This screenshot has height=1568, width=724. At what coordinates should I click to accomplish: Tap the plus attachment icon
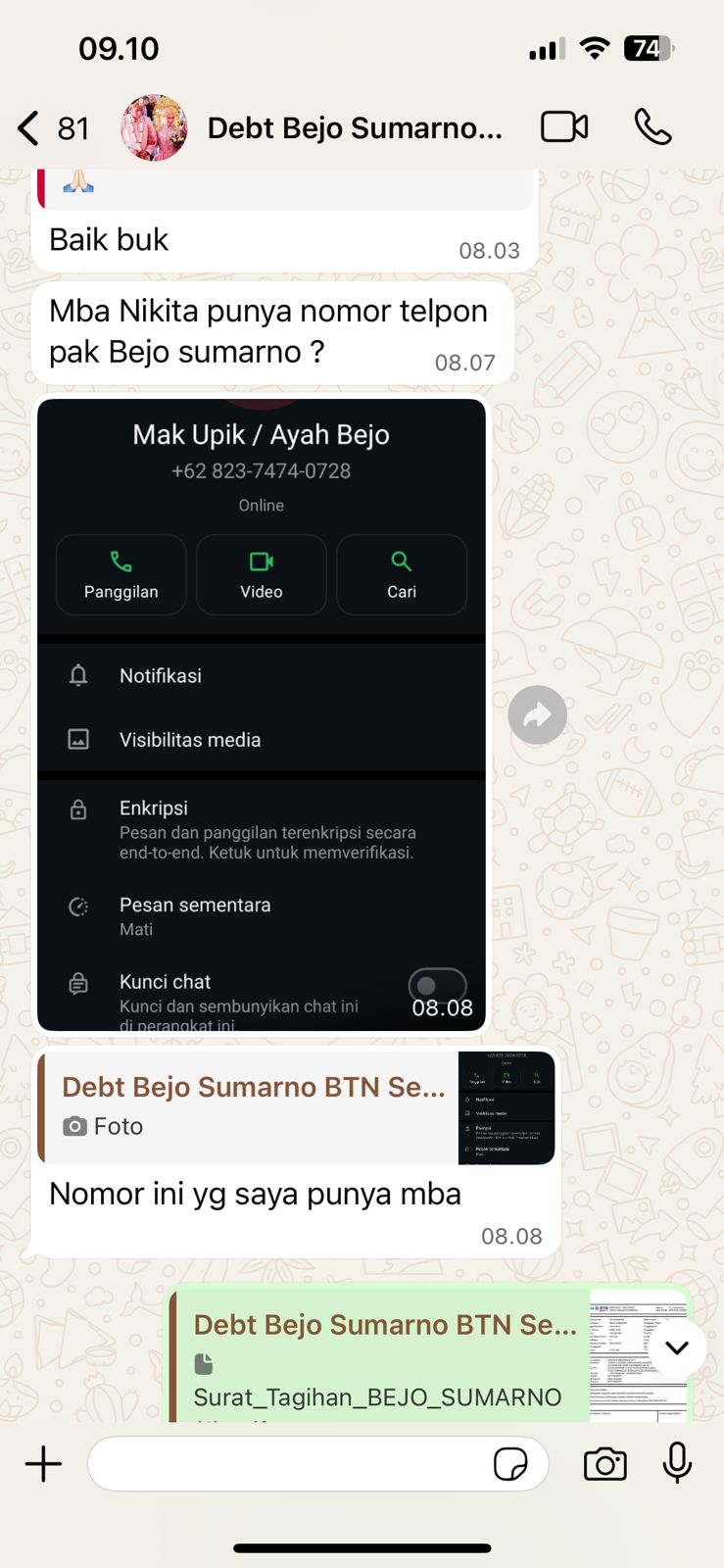(x=42, y=1463)
